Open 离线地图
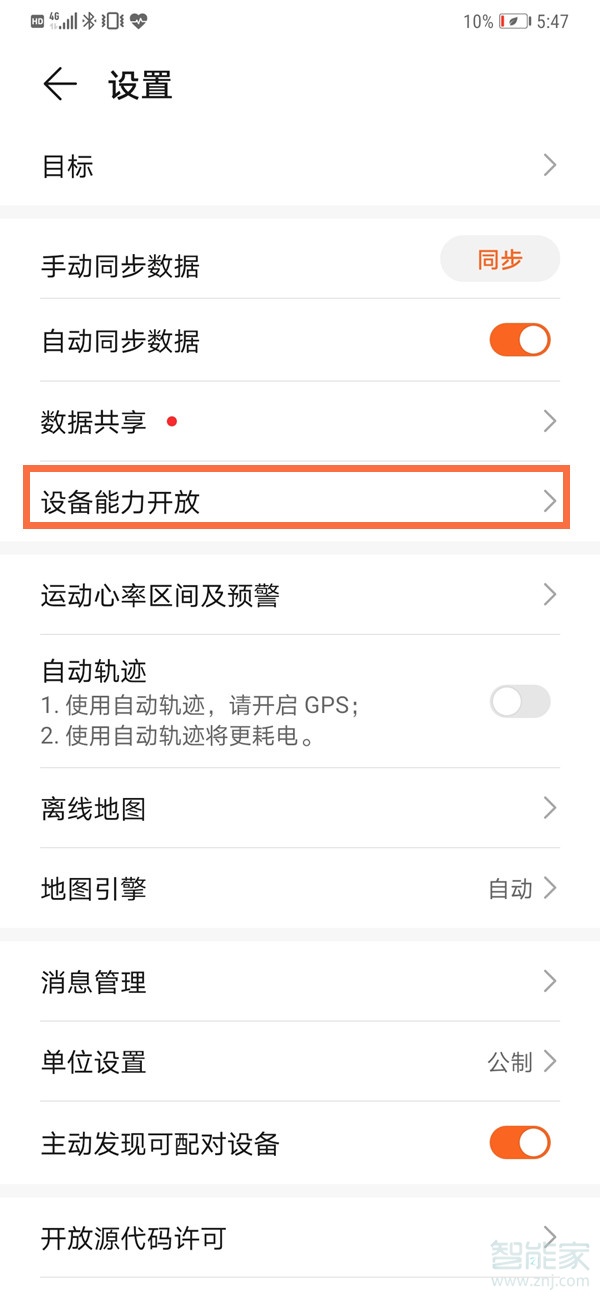Screen dimensions: 600x1300 [x=300, y=808]
